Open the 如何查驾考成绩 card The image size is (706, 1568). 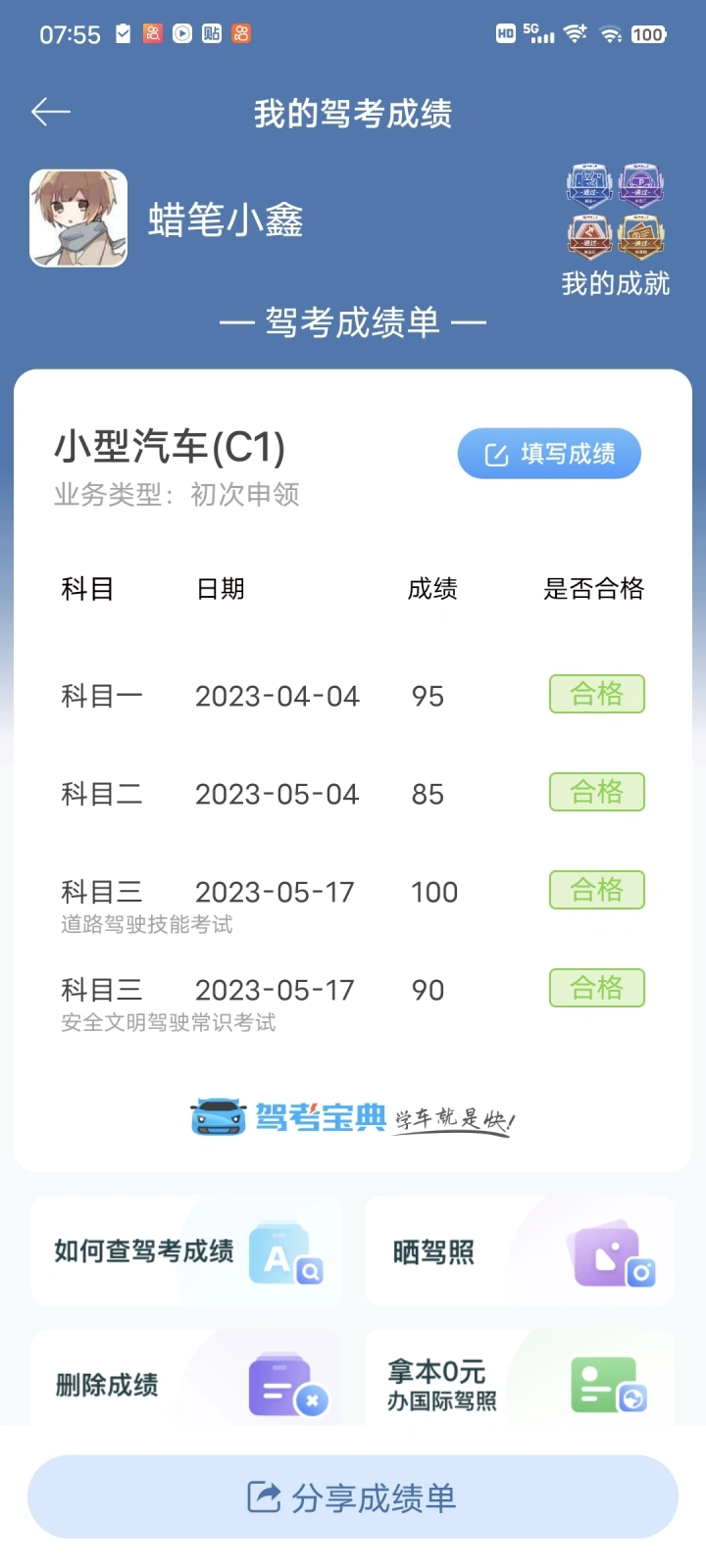pyautogui.click(x=186, y=1251)
